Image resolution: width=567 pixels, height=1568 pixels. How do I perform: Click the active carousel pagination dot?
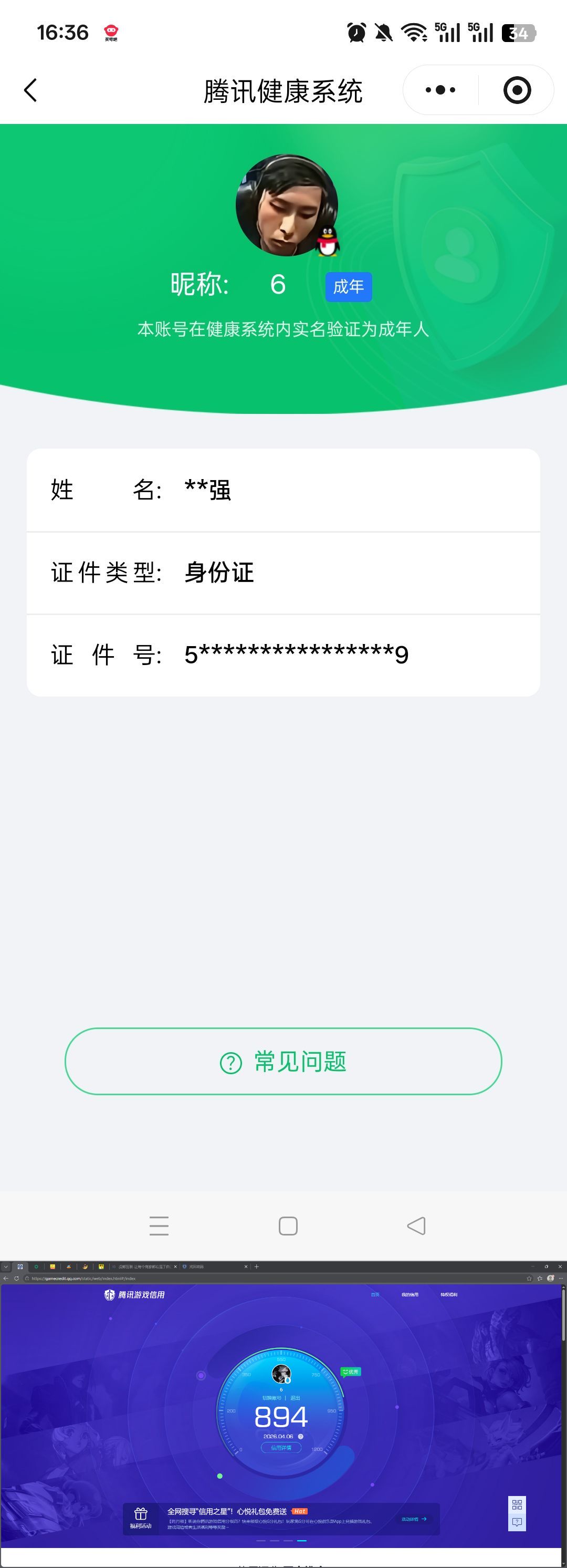(x=302, y=1541)
